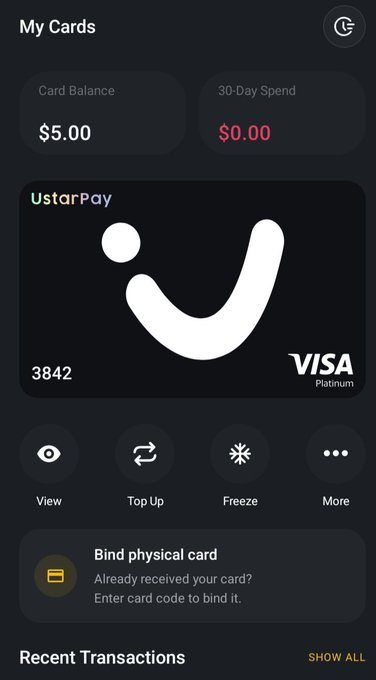Screen dimensions: 376x680
Task: Open Bind physical card
Action: point(192,576)
